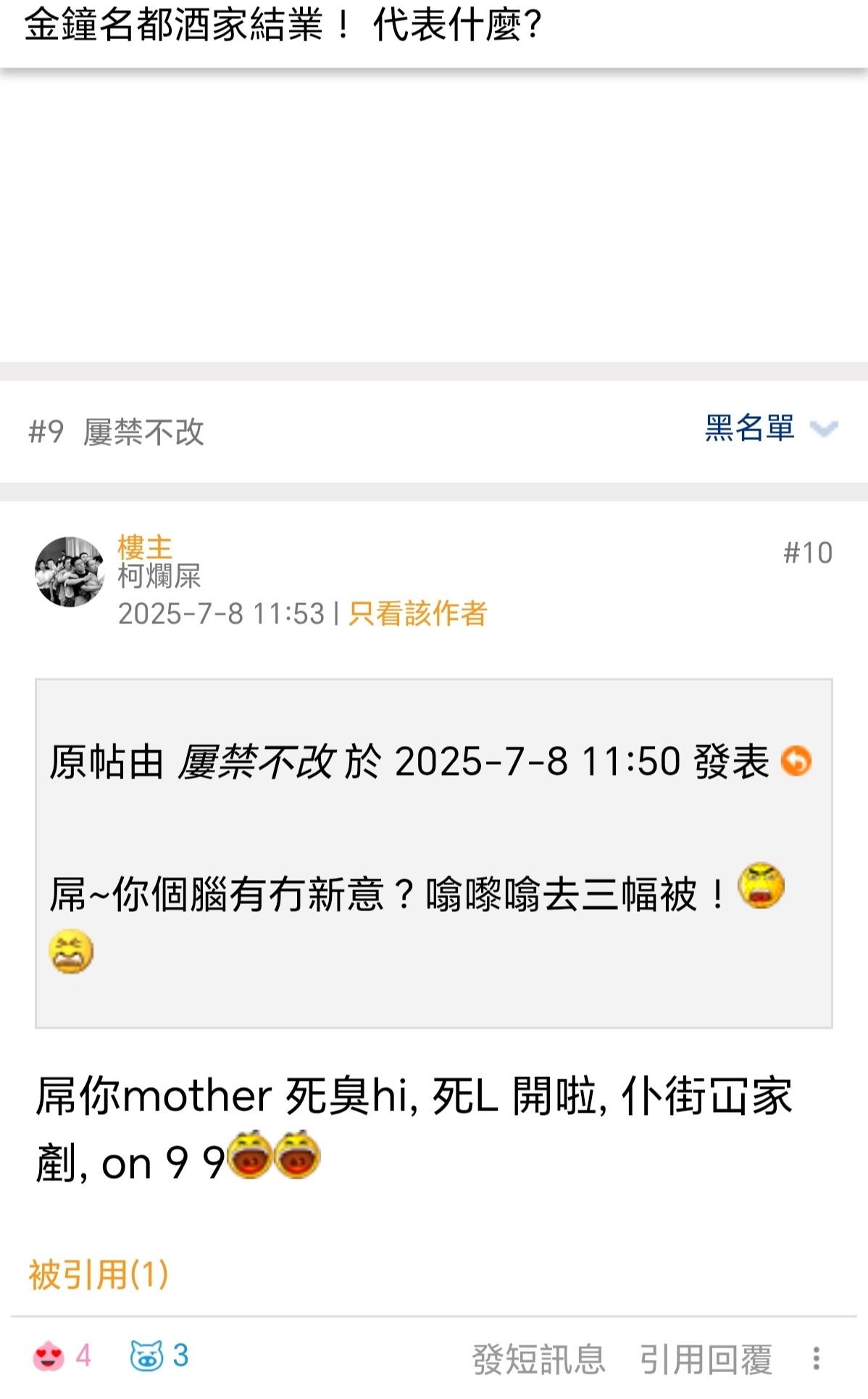Tap the 只看該作者 filter link
The width and height of the screenshot is (868, 1399).
[417, 613]
